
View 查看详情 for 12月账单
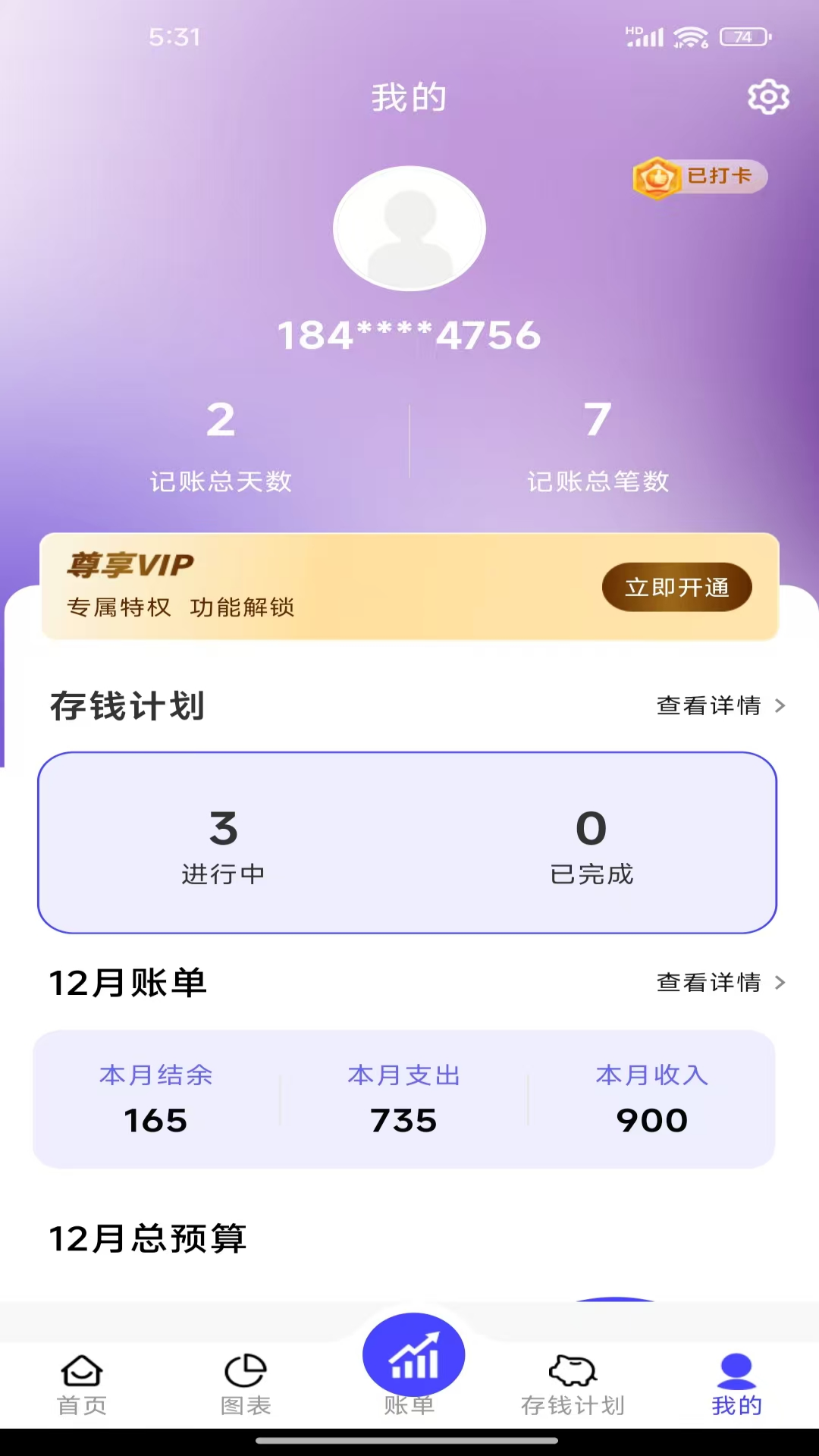tap(720, 983)
